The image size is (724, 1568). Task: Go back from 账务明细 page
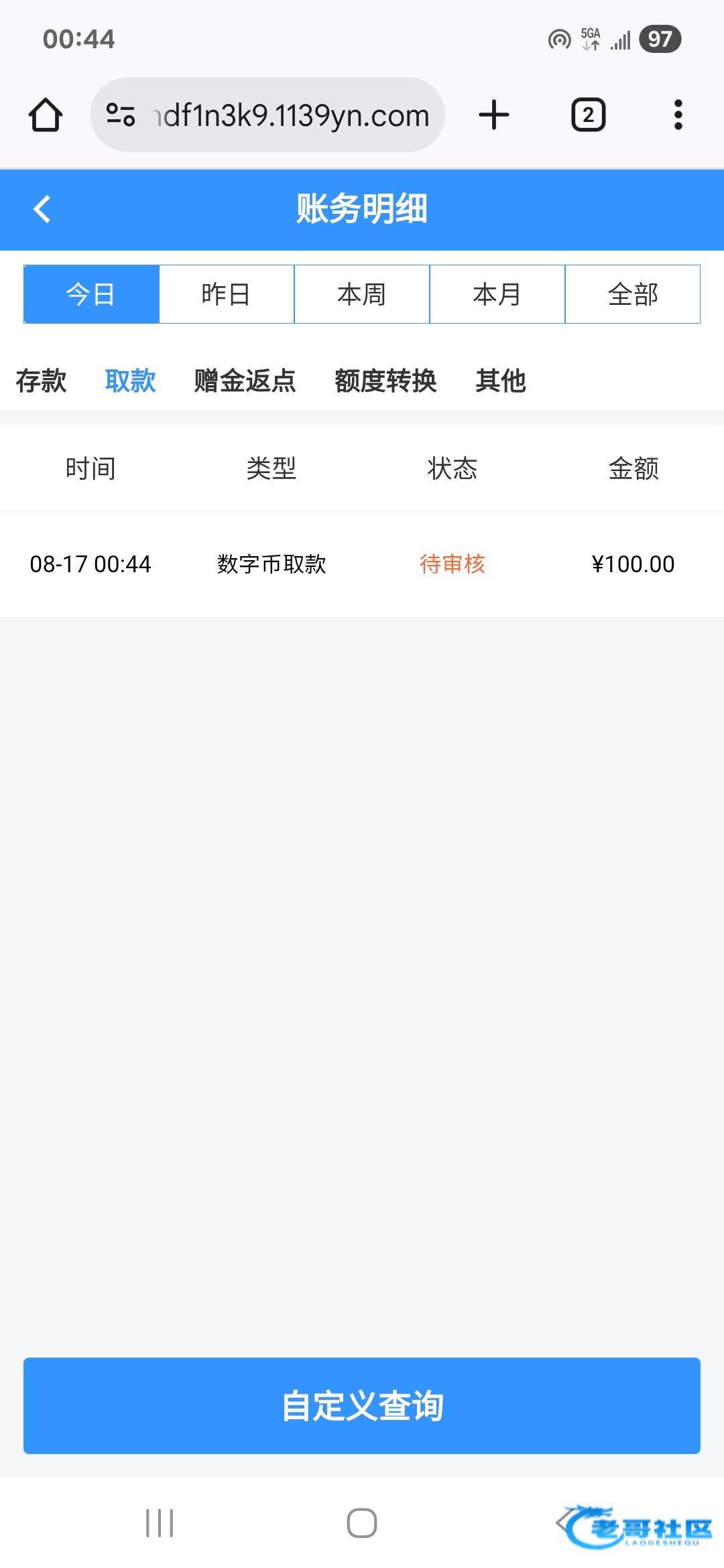(42, 209)
